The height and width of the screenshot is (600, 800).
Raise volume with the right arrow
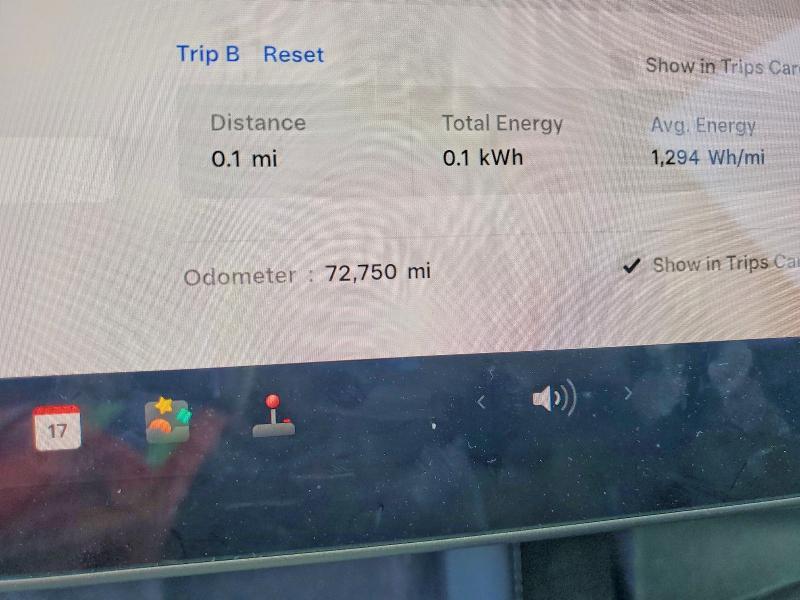click(628, 394)
